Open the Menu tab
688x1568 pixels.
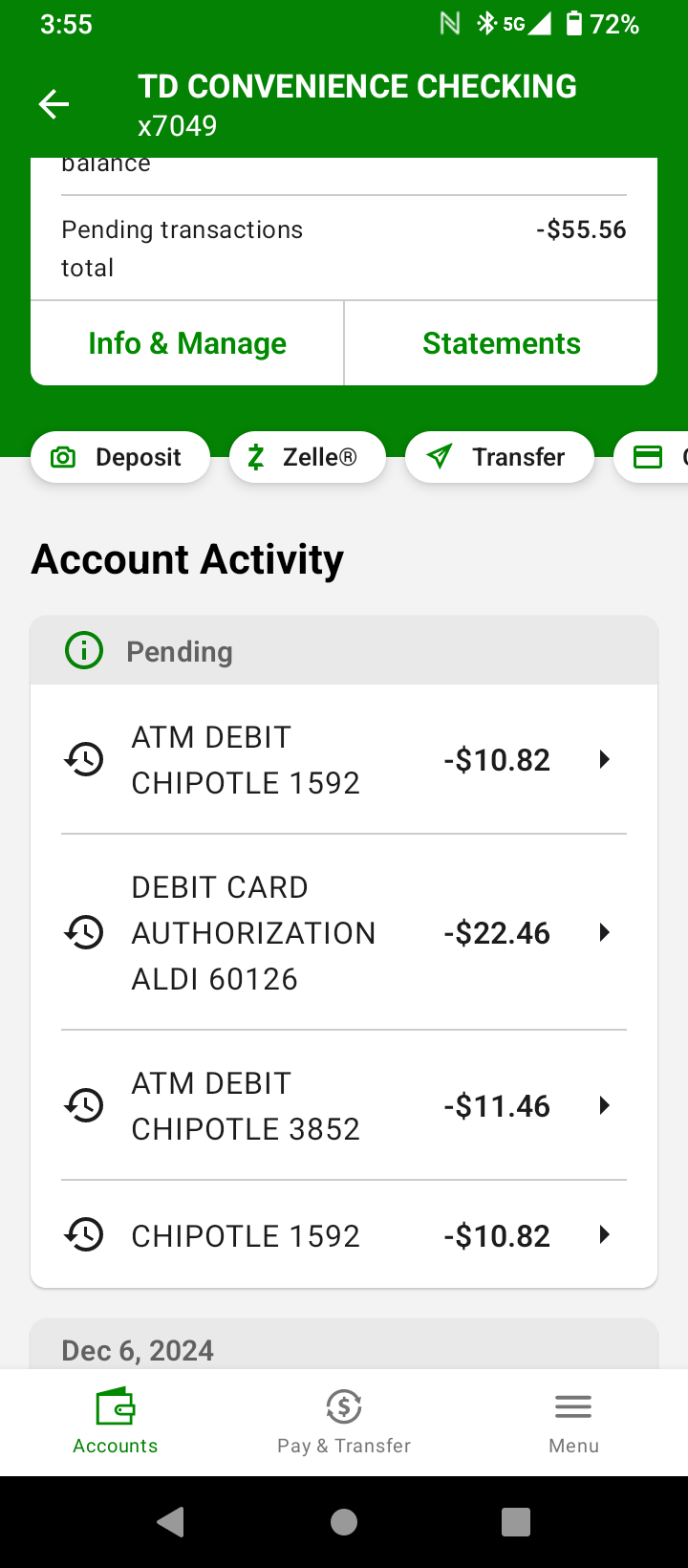click(x=573, y=1422)
